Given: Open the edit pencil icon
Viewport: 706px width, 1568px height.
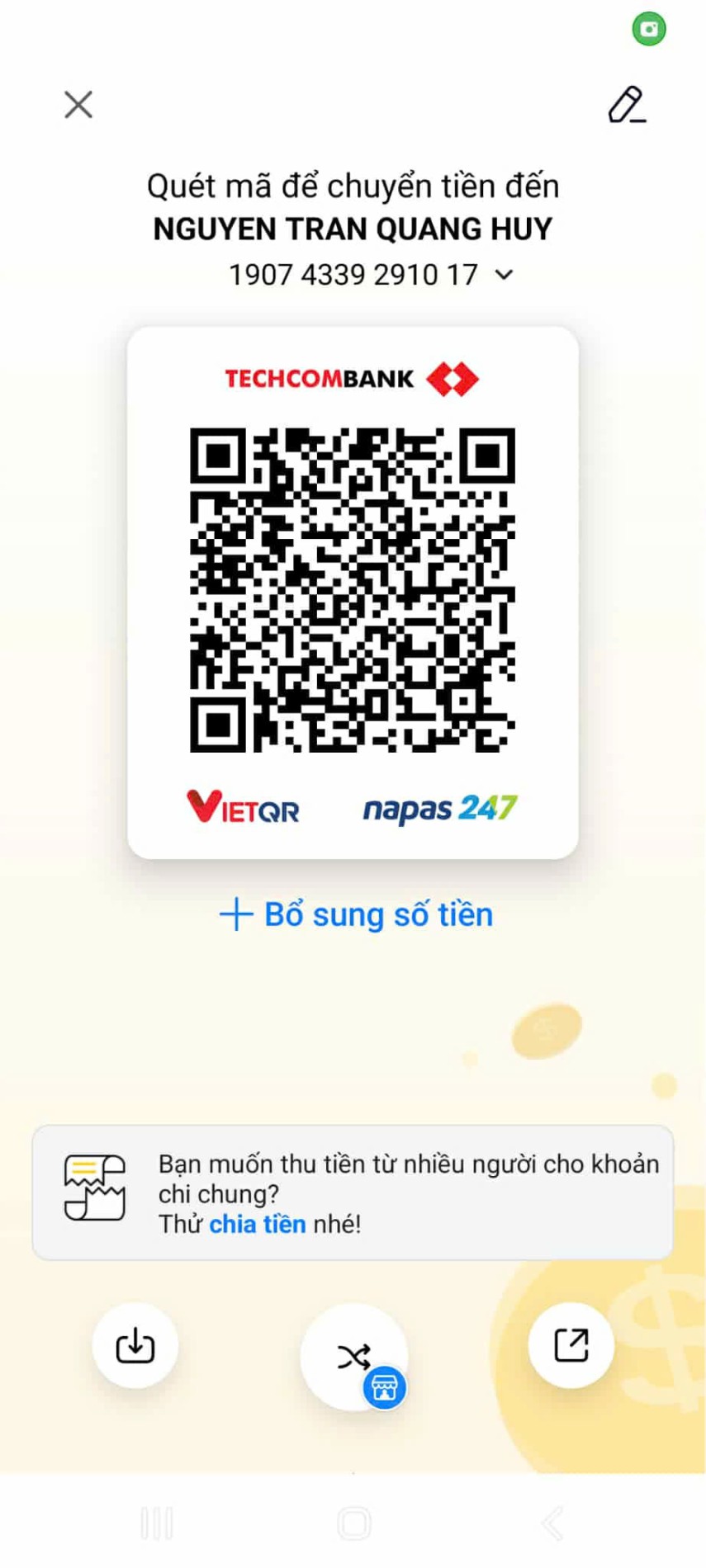Looking at the screenshot, I should pyautogui.click(x=627, y=105).
